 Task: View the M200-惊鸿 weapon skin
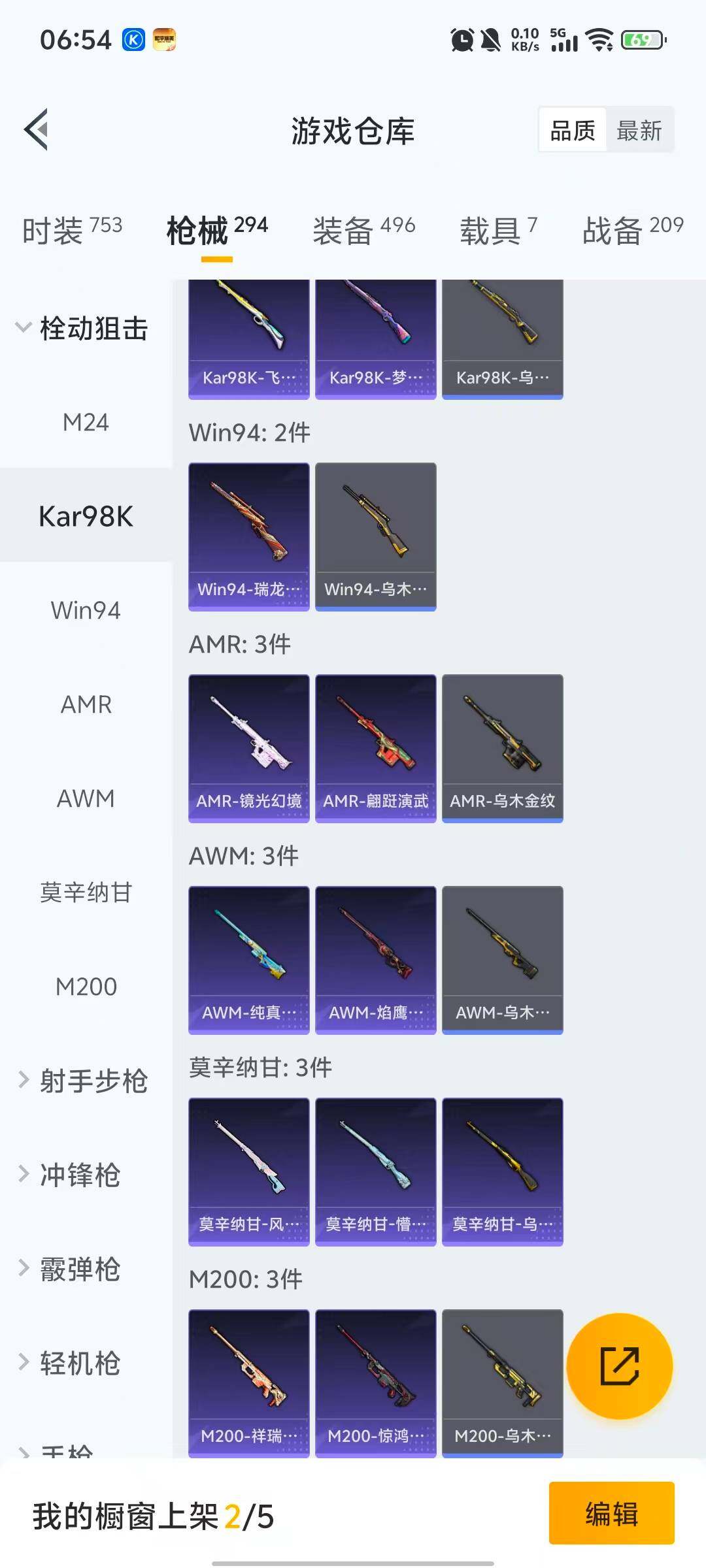(375, 1382)
